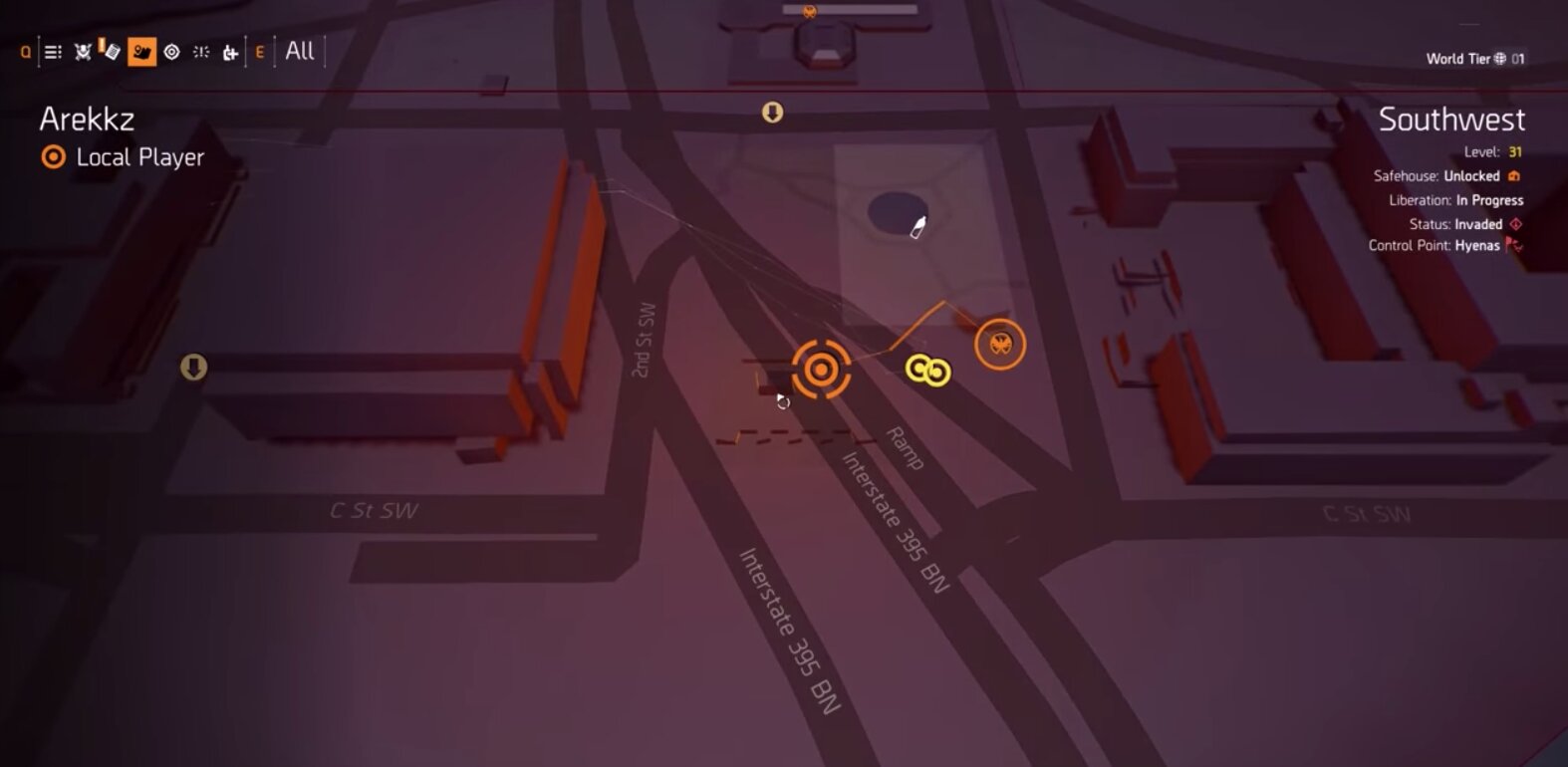
Task: Tap the yellow linked-circles map marker
Action: point(927,371)
